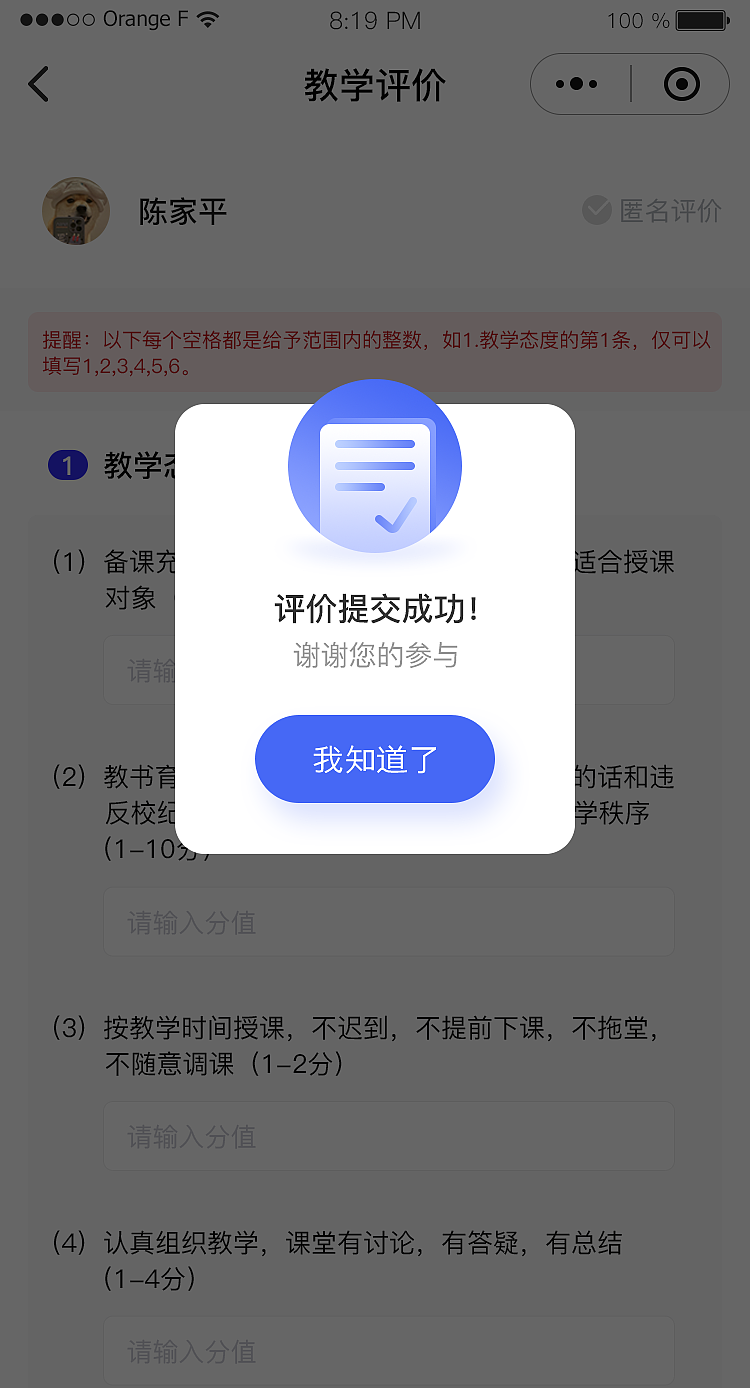Tap the score field under 按教学时间授课

(x=388, y=1136)
